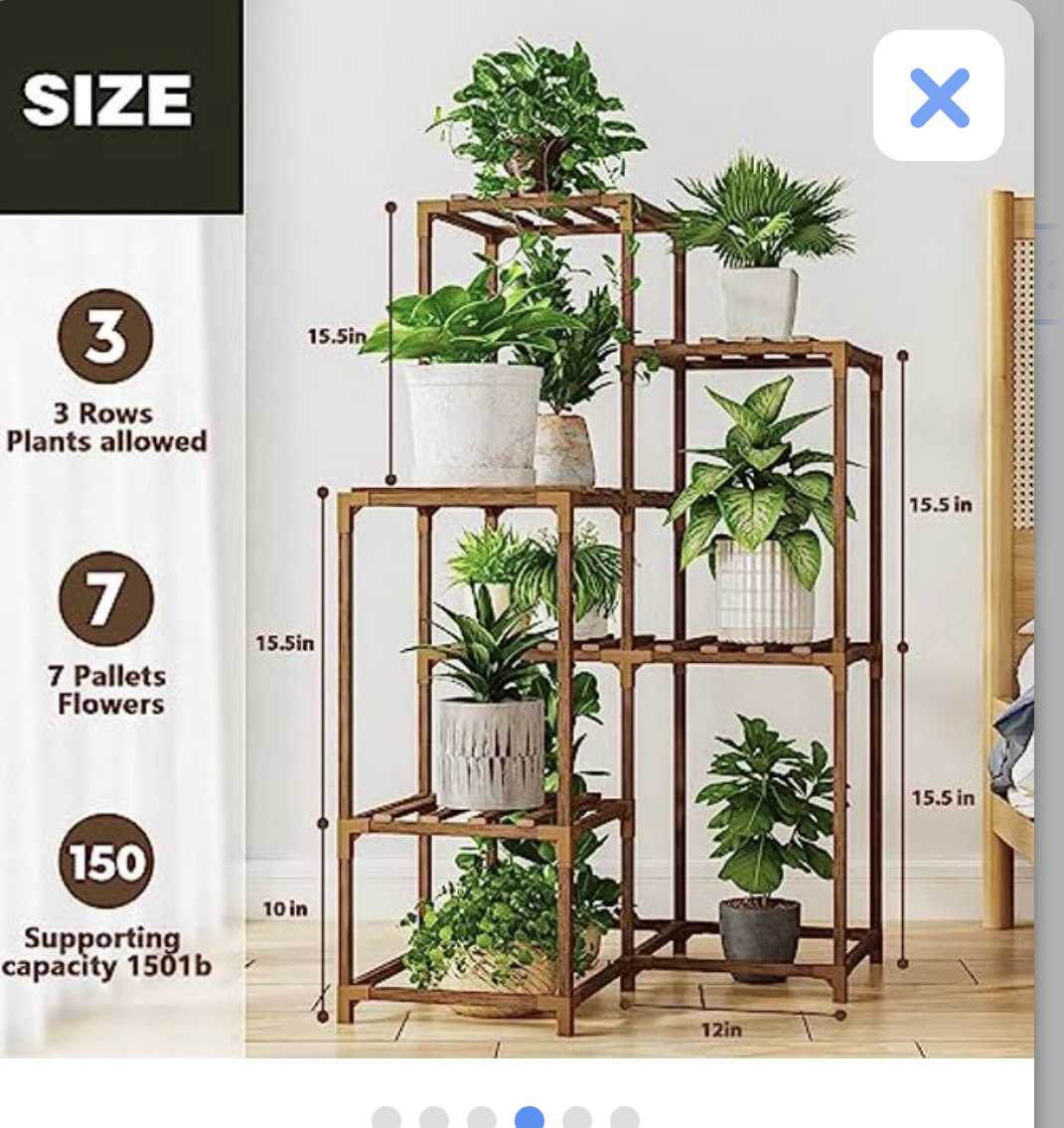This screenshot has width=1064, height=1128.
Task: Close the product image viewer
Action: click(x=938, y=96)
